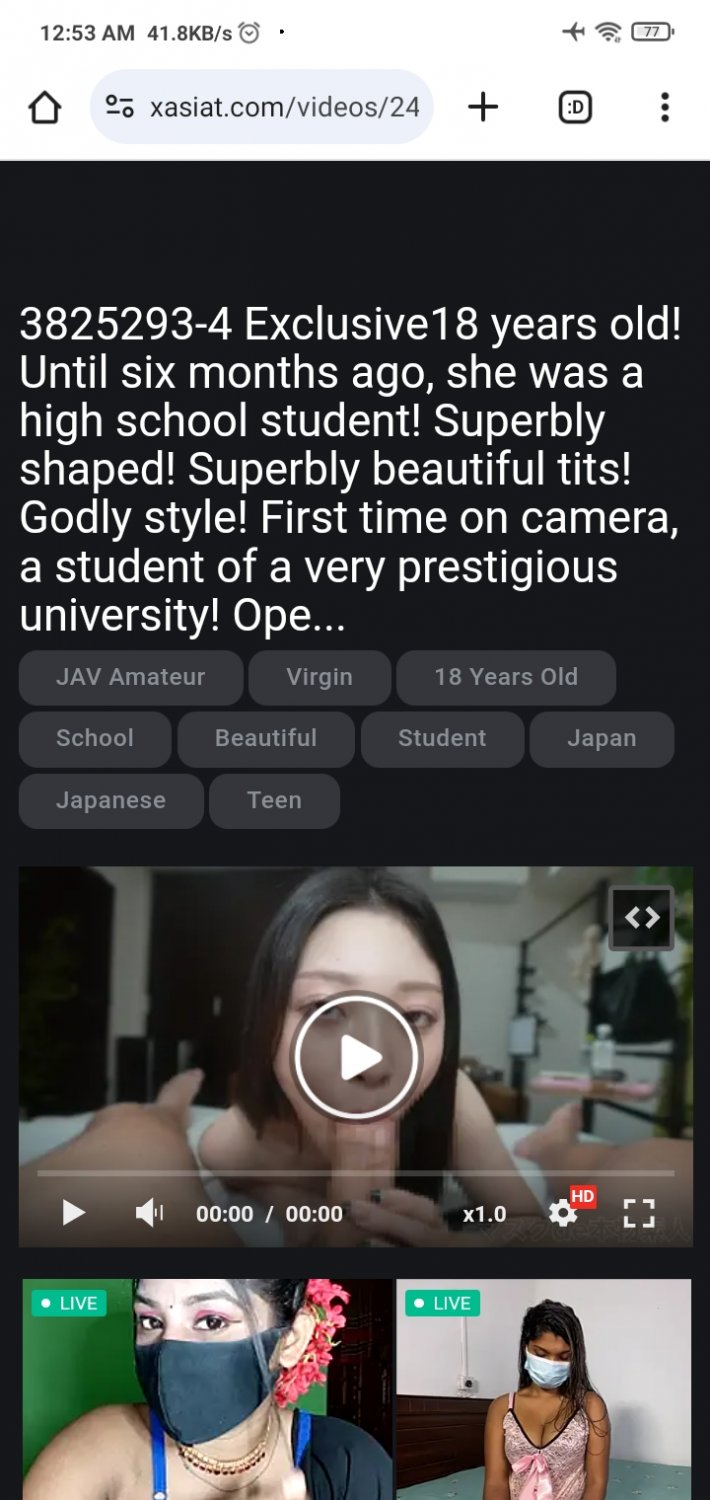The width and height of the screenshot is (710, 1500).
Task: Open the live stream with green background
Action: (x=207, y=1390)
